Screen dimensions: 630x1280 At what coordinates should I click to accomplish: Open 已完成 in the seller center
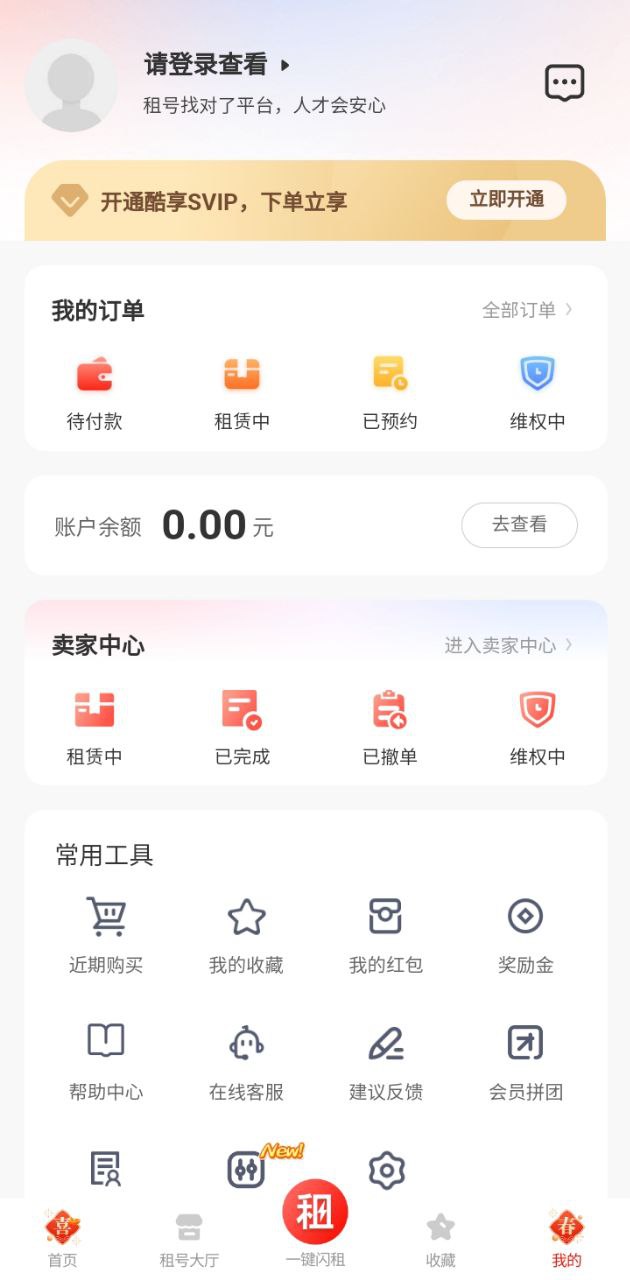pyautogui.click(x=242, y=728)
